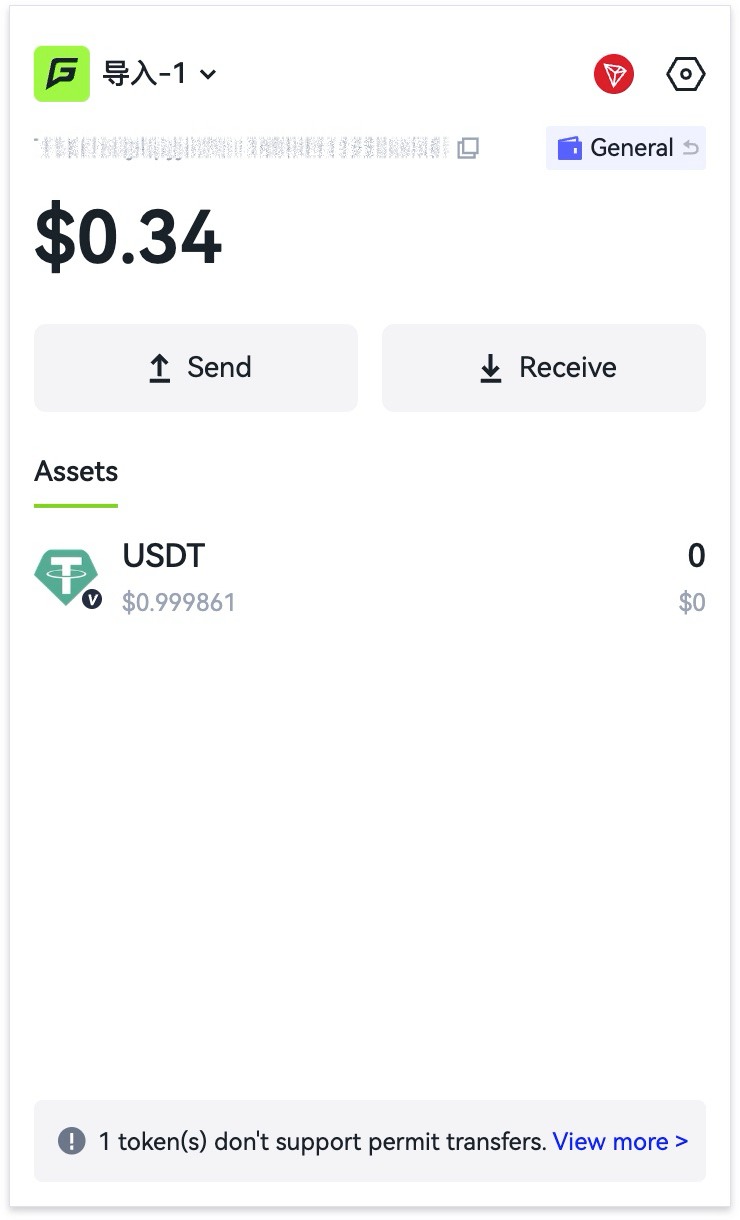This screenshot has height=1220, width=740.
Task: Open the USDT asset row
Action: pyautogui.click(x=370, y=578)
